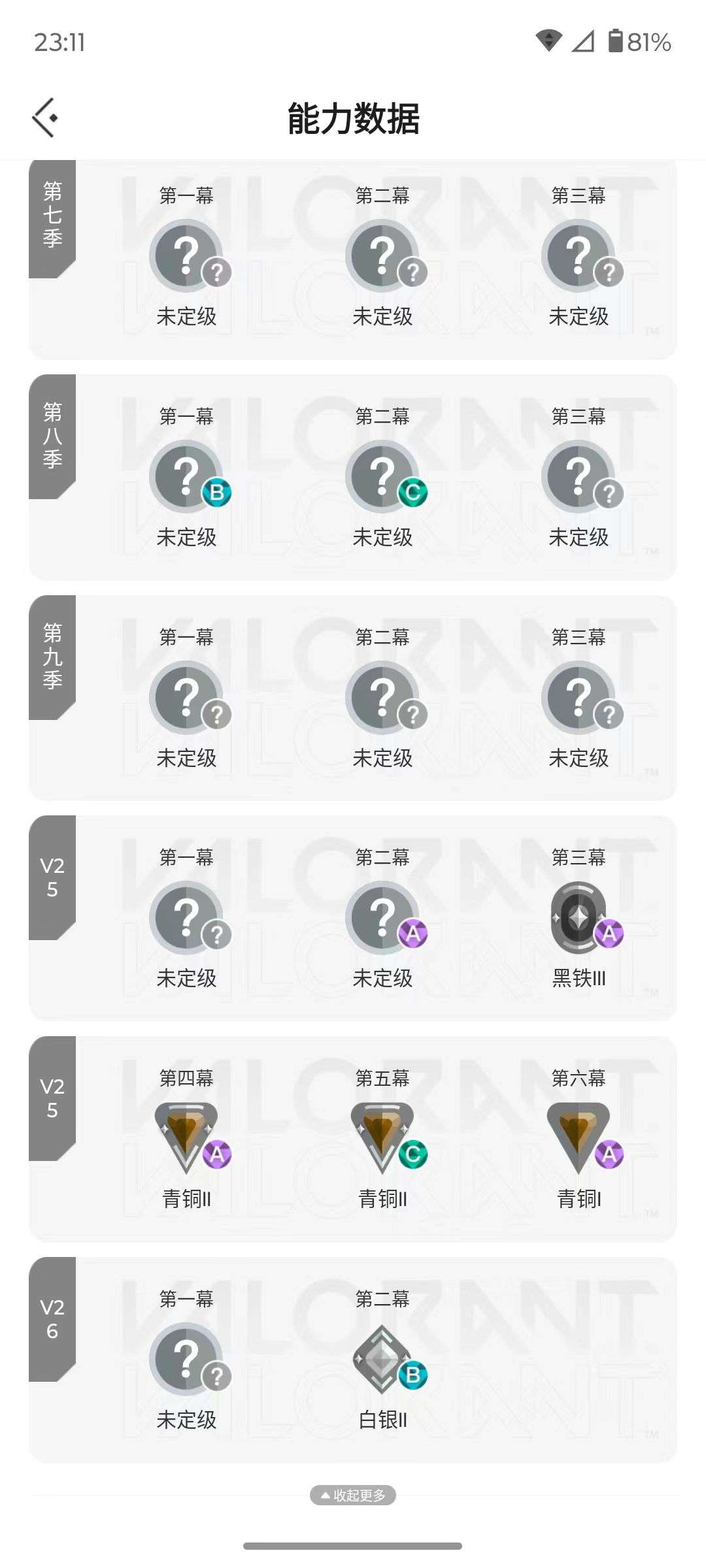Tap the battery indicator in the status bar
This screenshot has height=1568, width=706.
coord(615,42)
